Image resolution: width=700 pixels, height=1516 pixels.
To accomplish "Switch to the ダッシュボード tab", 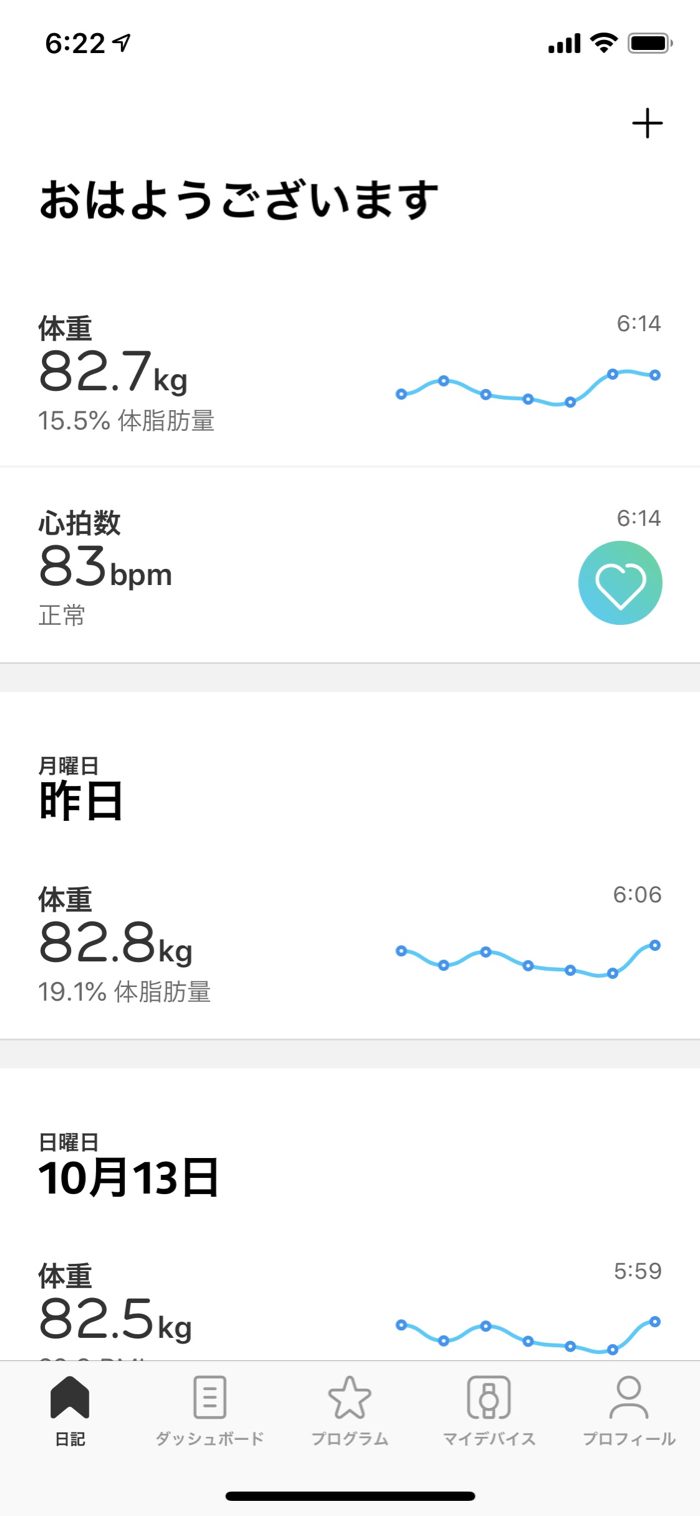I will pyautogui.click(x=209, y=1411).
